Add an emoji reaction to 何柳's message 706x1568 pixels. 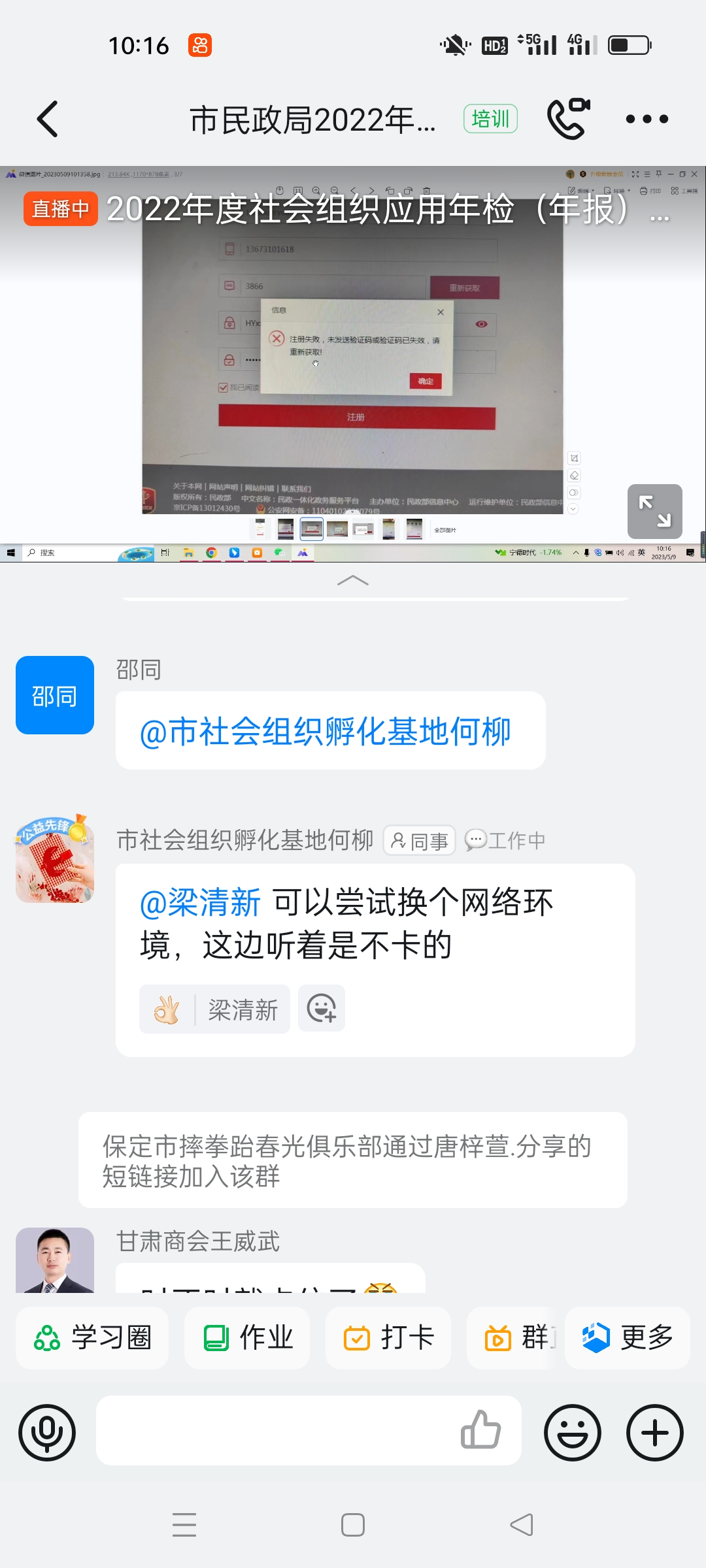coord(322,1009)
